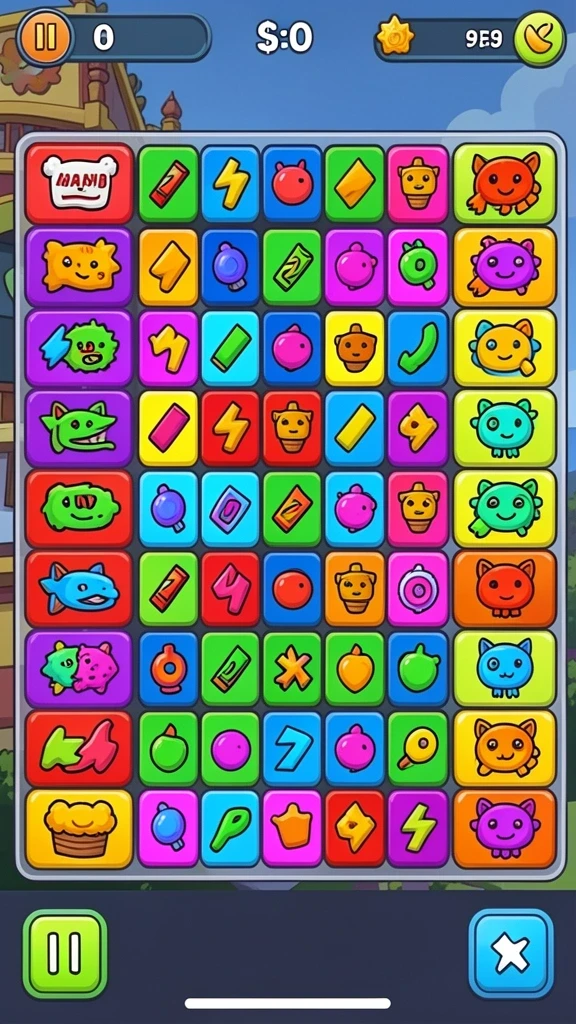Pick the pink tile with the pink ring

[417, 589]
